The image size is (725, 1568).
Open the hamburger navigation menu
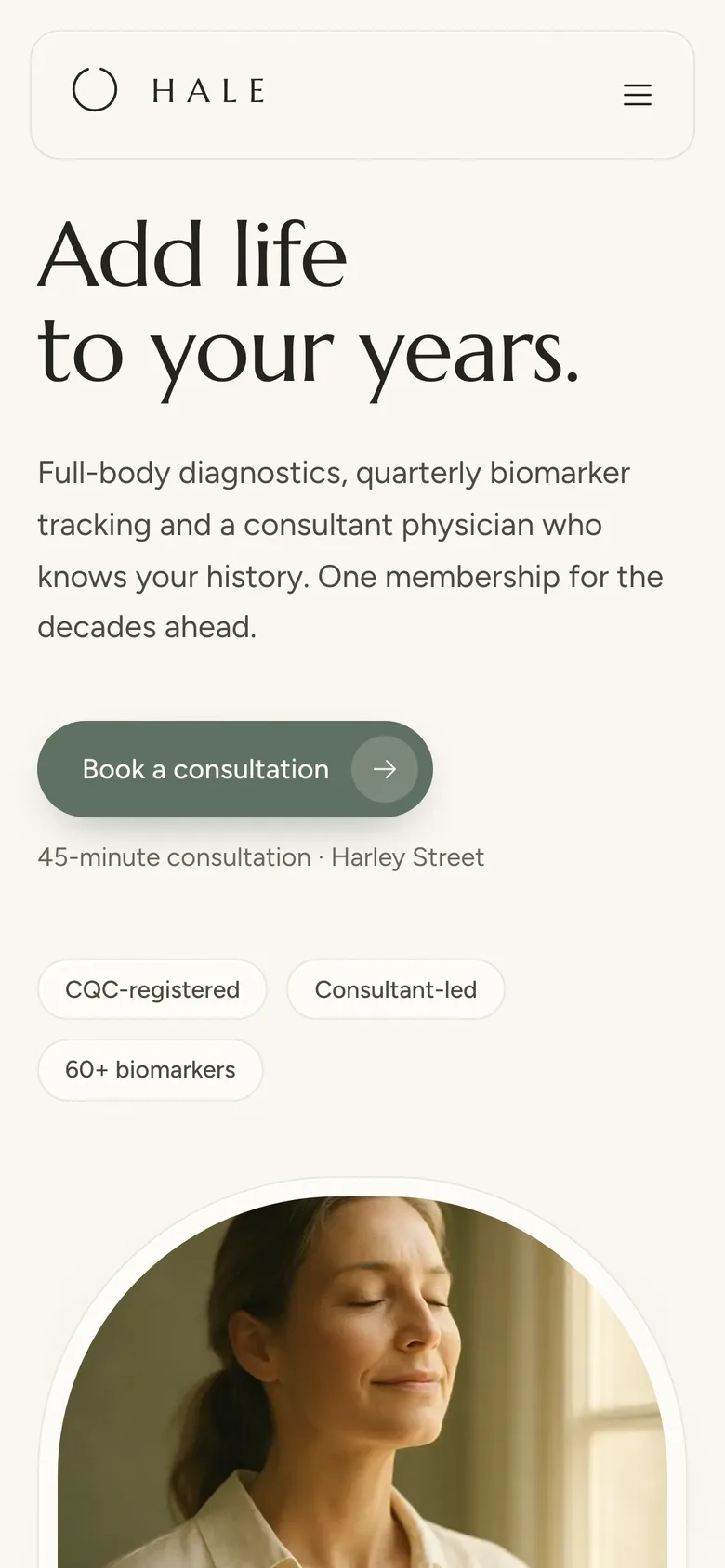(x=637, y=95)
